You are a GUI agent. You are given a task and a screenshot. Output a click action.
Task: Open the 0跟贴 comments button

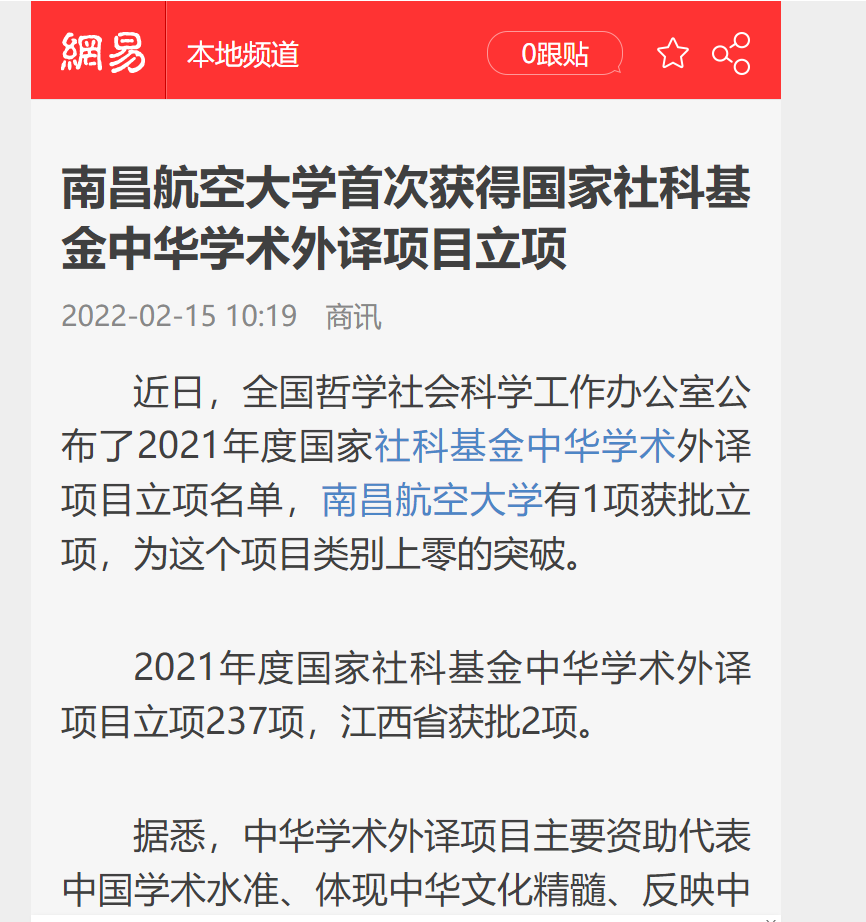pyautogui.click(x=554, y=54)
